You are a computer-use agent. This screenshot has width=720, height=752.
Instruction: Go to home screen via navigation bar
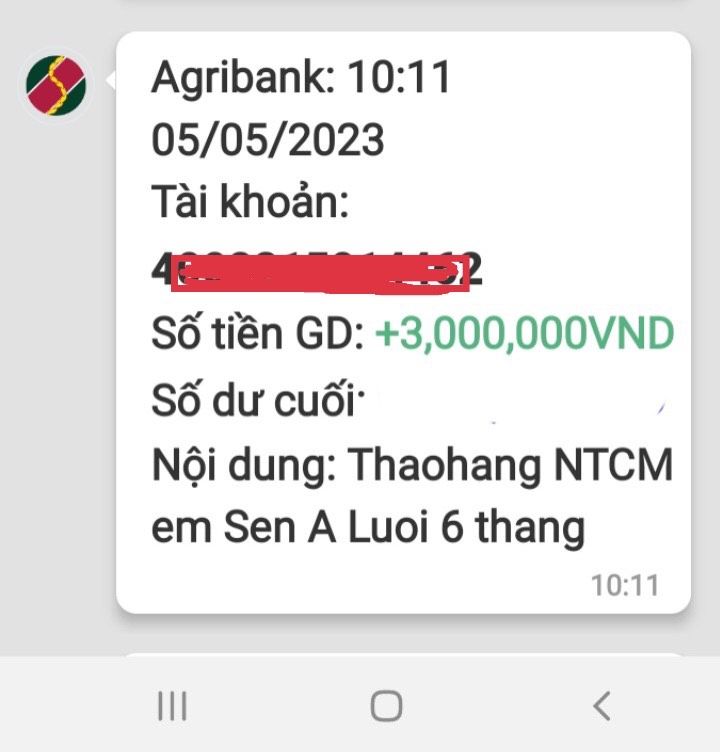[x=386, y=706]
